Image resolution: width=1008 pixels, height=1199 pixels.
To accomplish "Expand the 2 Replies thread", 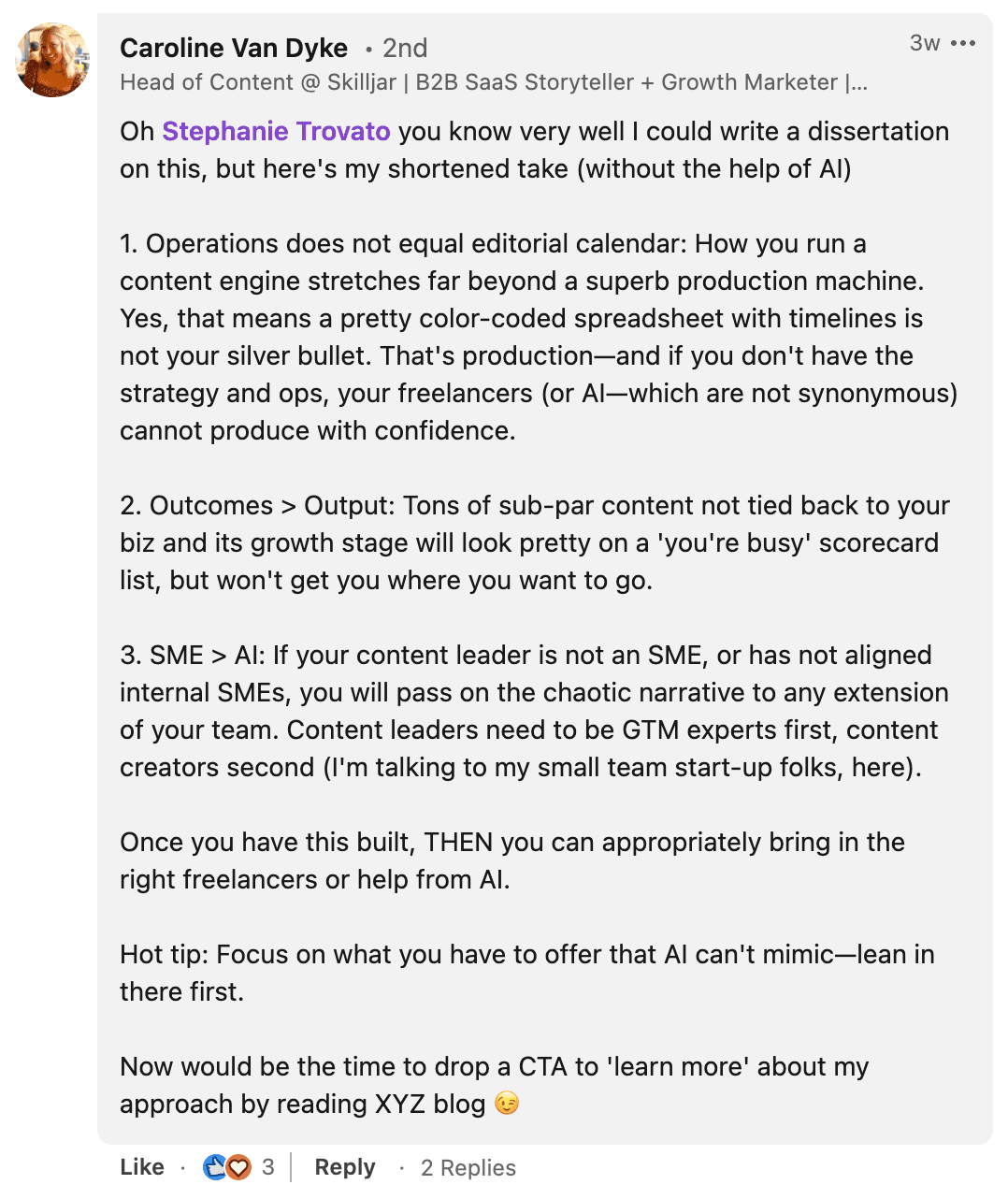I will coord(468,1167).
